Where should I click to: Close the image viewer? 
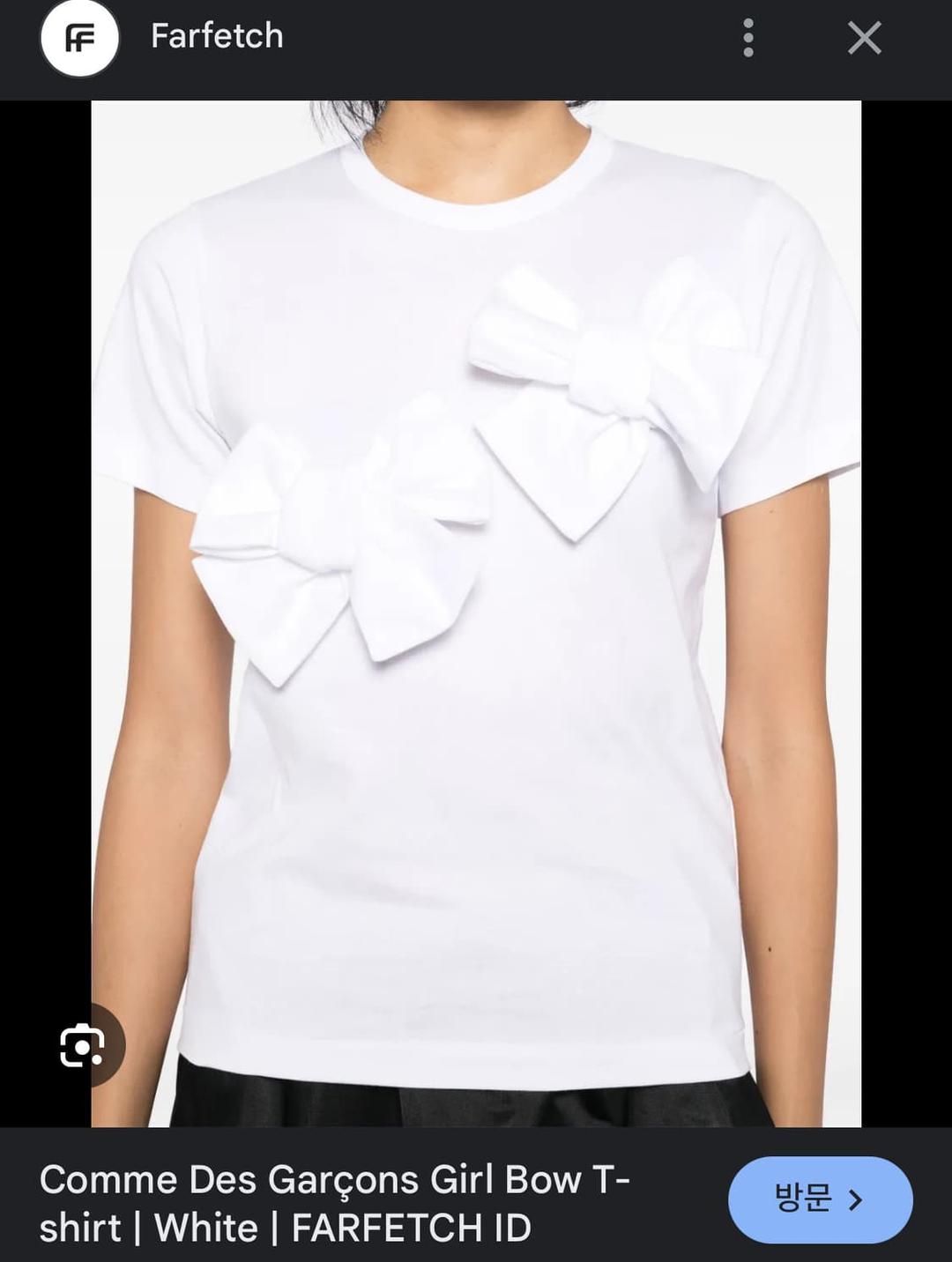pos(864,38)
